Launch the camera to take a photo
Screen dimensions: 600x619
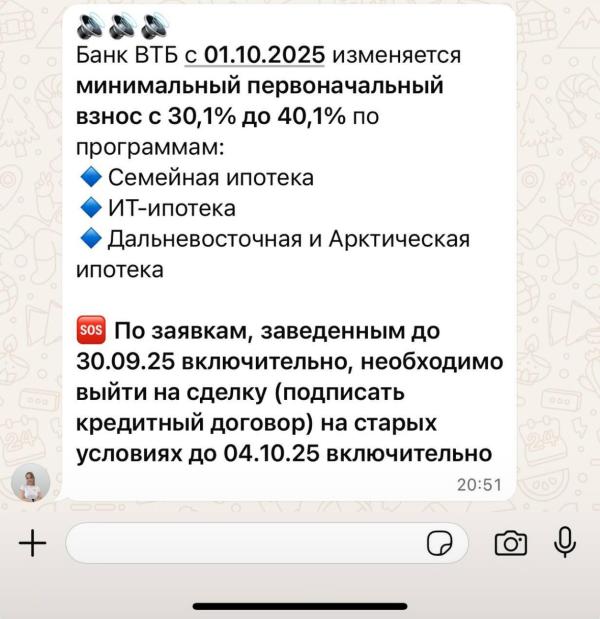pos(511,544)
